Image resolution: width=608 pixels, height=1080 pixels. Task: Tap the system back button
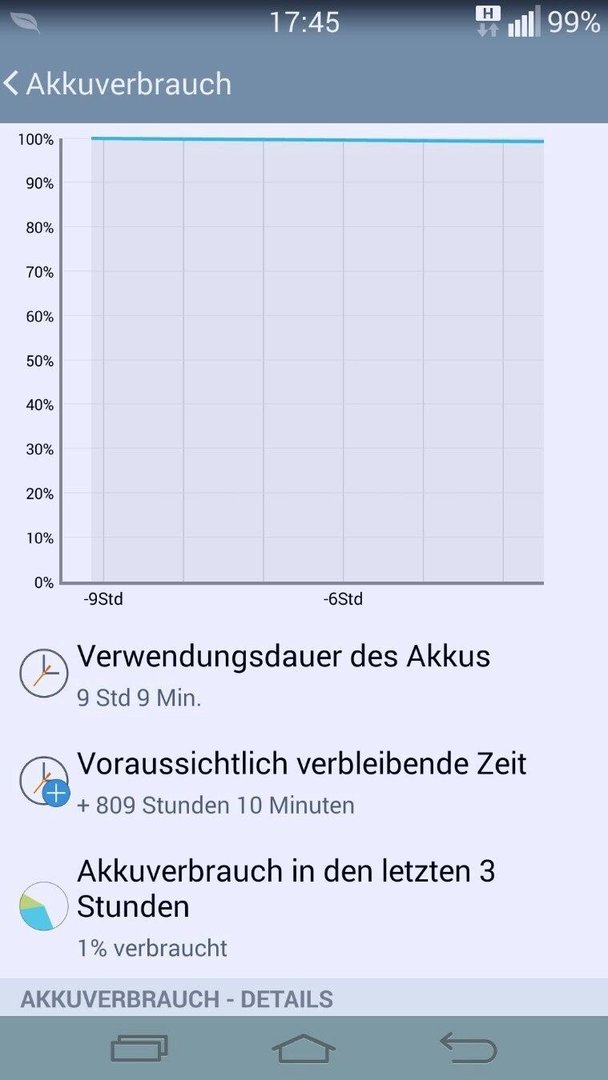tap(468, 1048)
